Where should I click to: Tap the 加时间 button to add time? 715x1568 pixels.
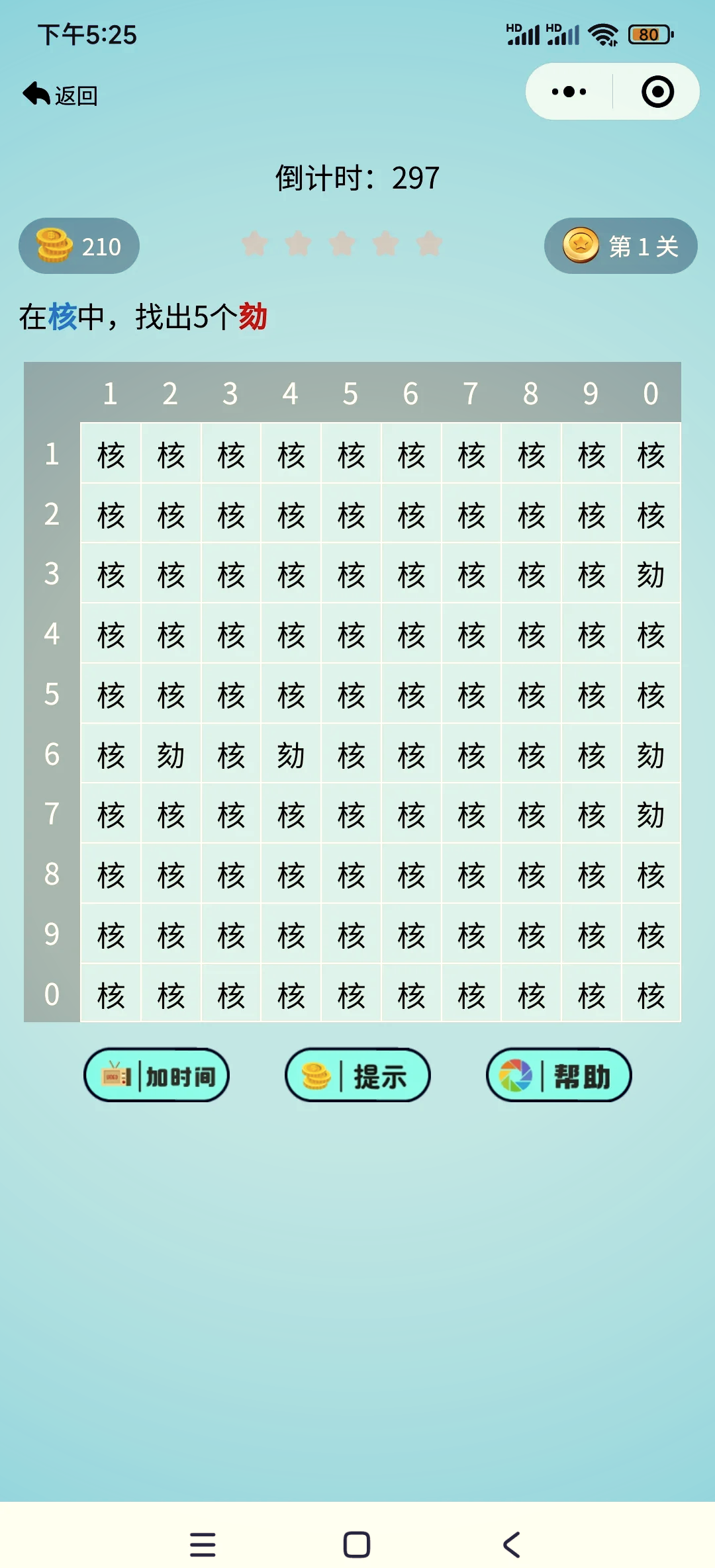[156, 1075]
